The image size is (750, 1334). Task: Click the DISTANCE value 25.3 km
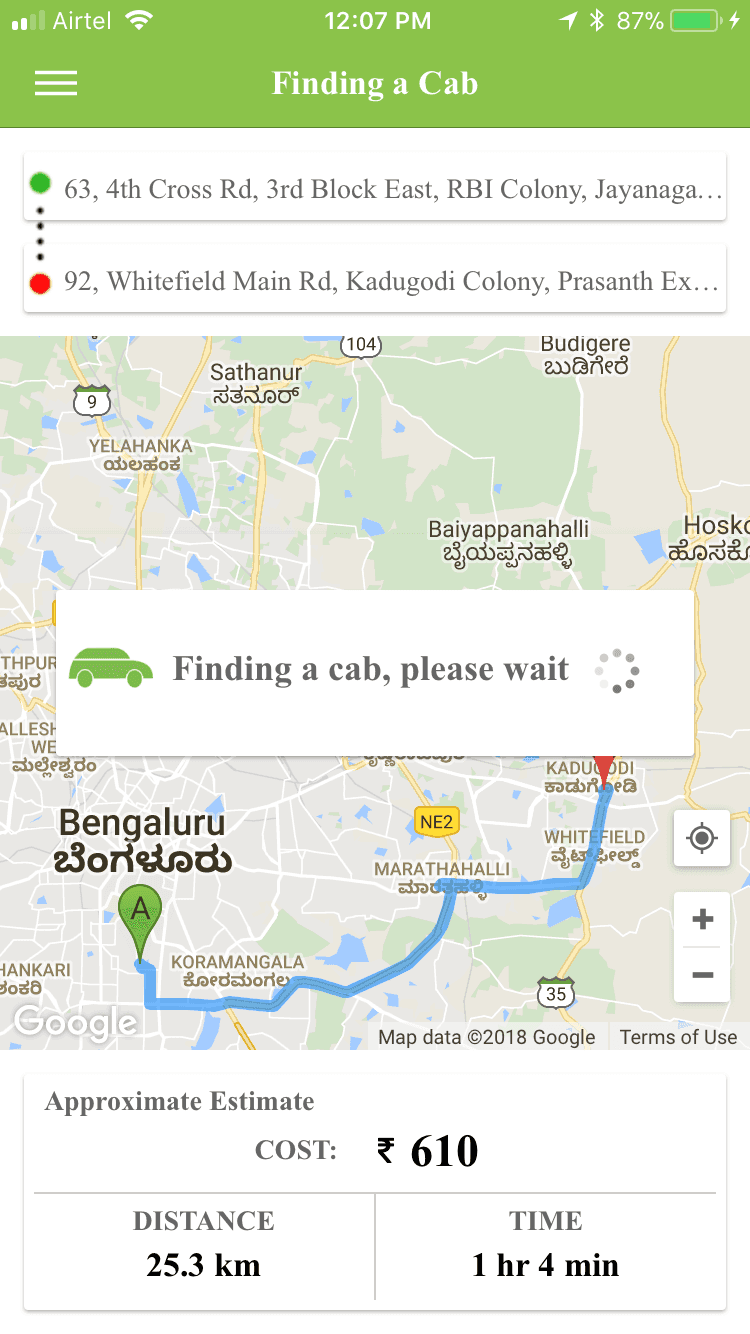203,1265
